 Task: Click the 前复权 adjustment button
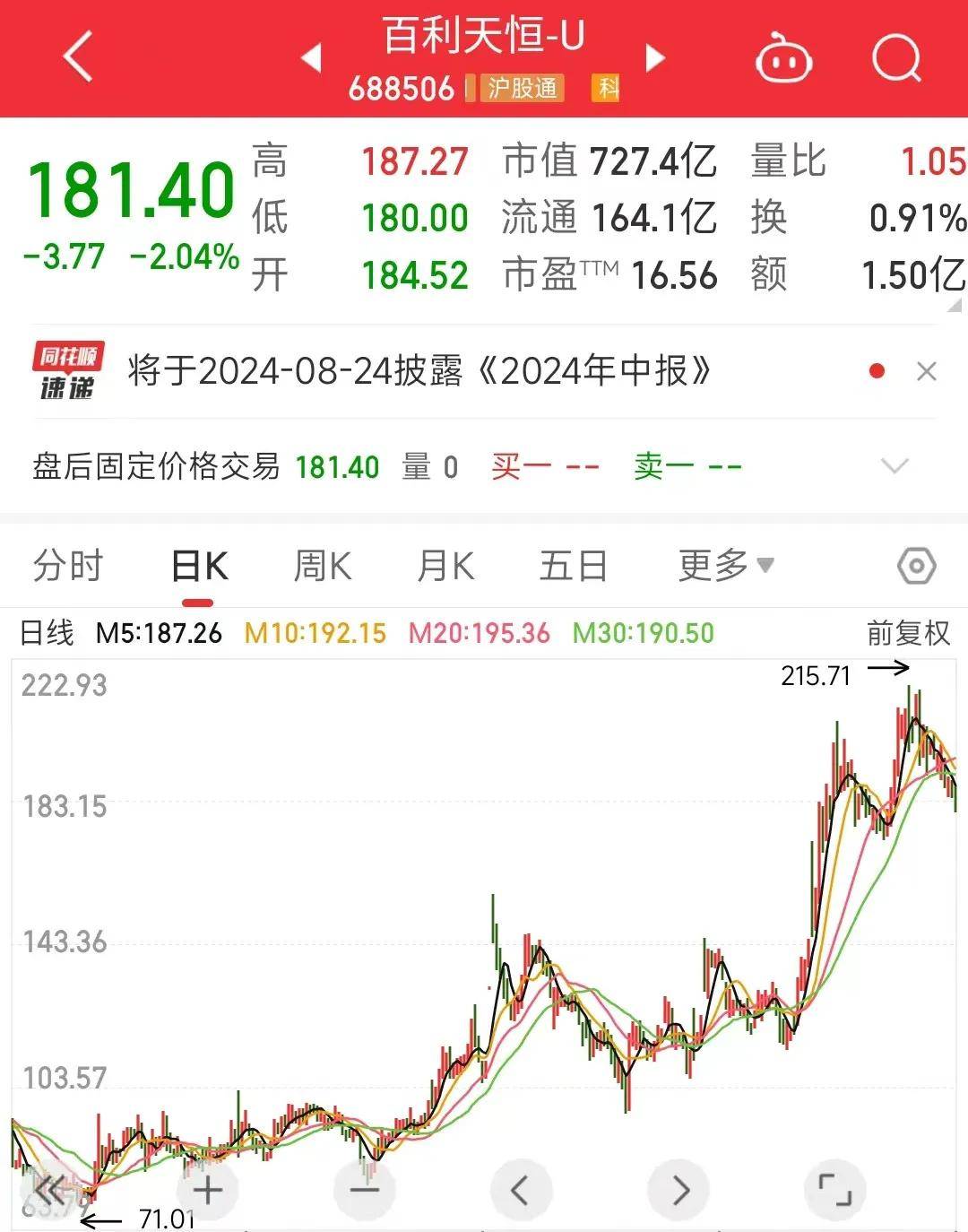[x=907, y=633]
